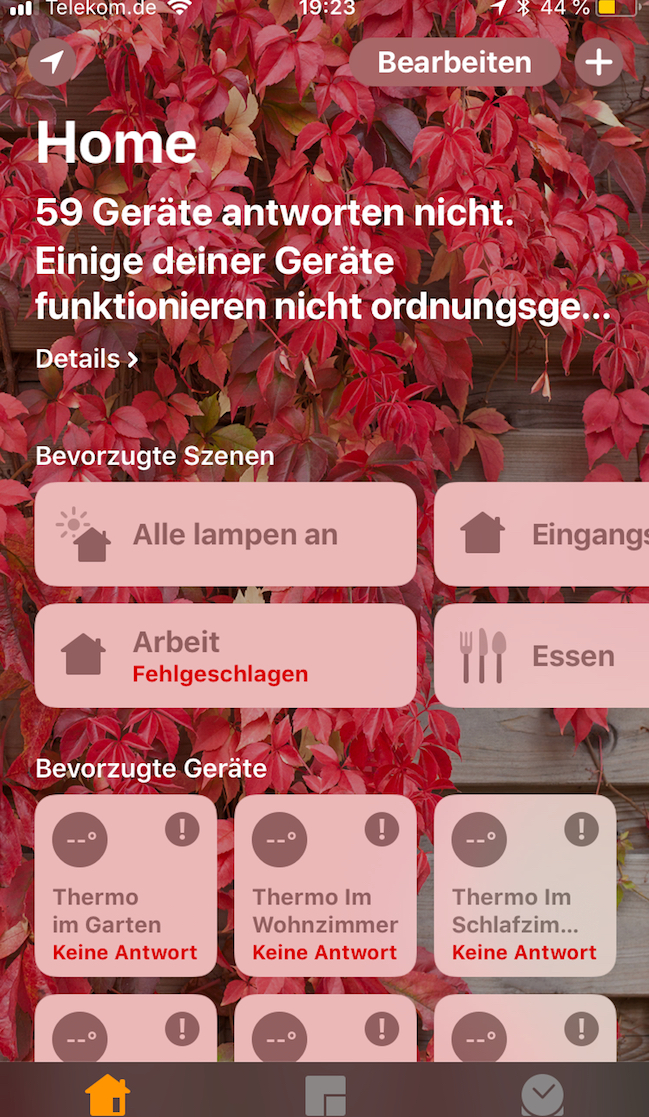Activate the Alle lampen an scene
Screen dimensions: 649x1117
point(226,534)
